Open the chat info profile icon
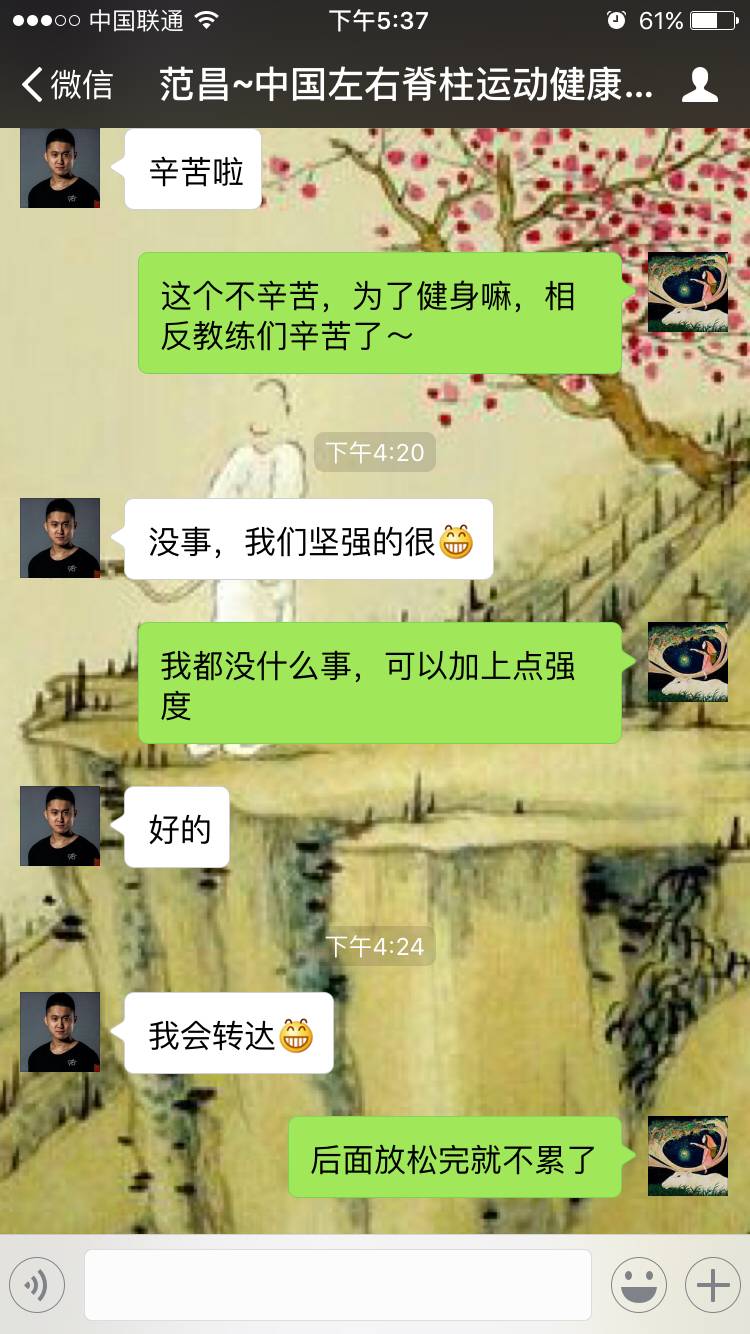This screenshot has width=750, height=1334. pyautogui.click(x=699, y=85)
